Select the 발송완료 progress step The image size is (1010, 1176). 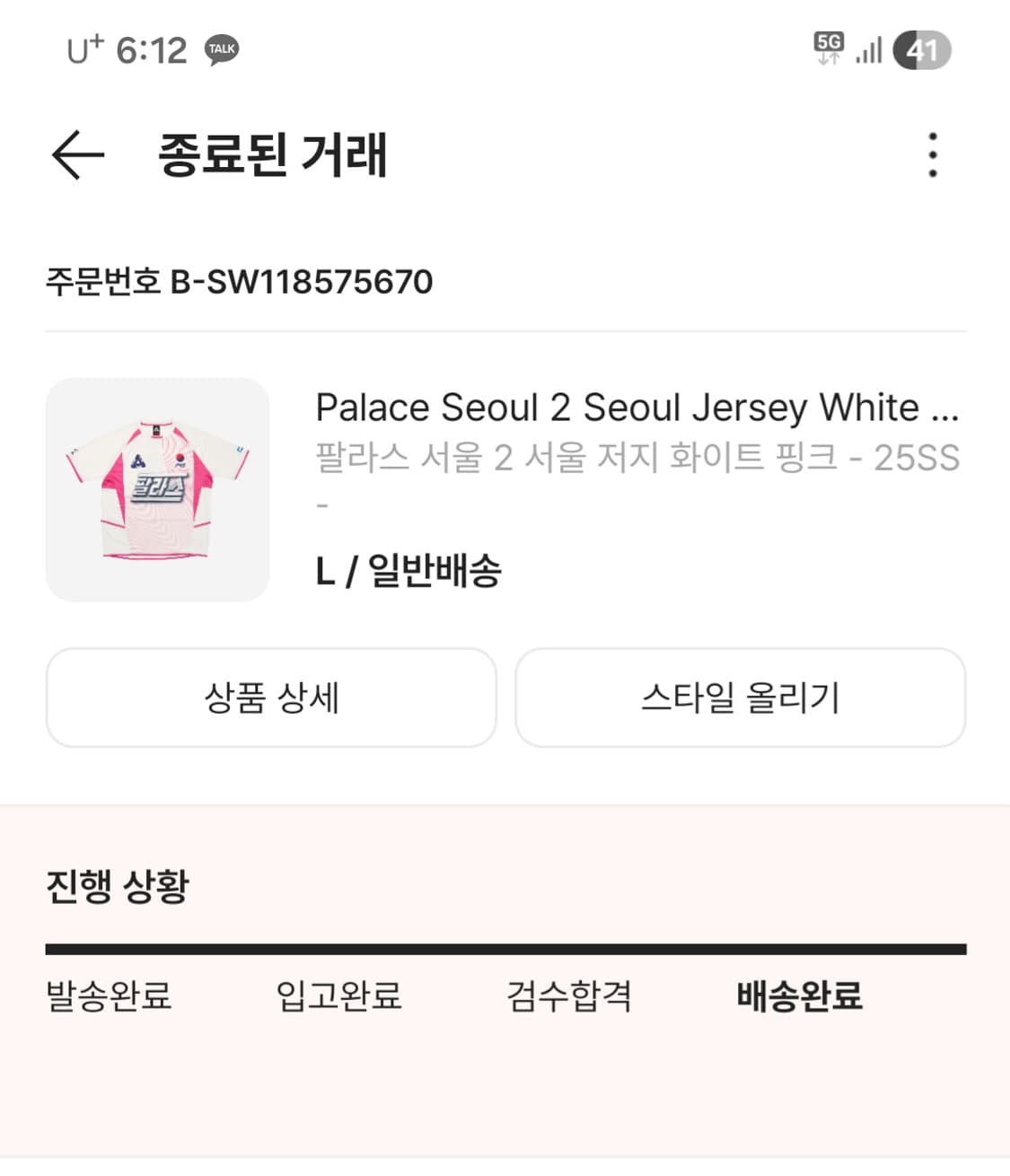[x=110, y=996]
